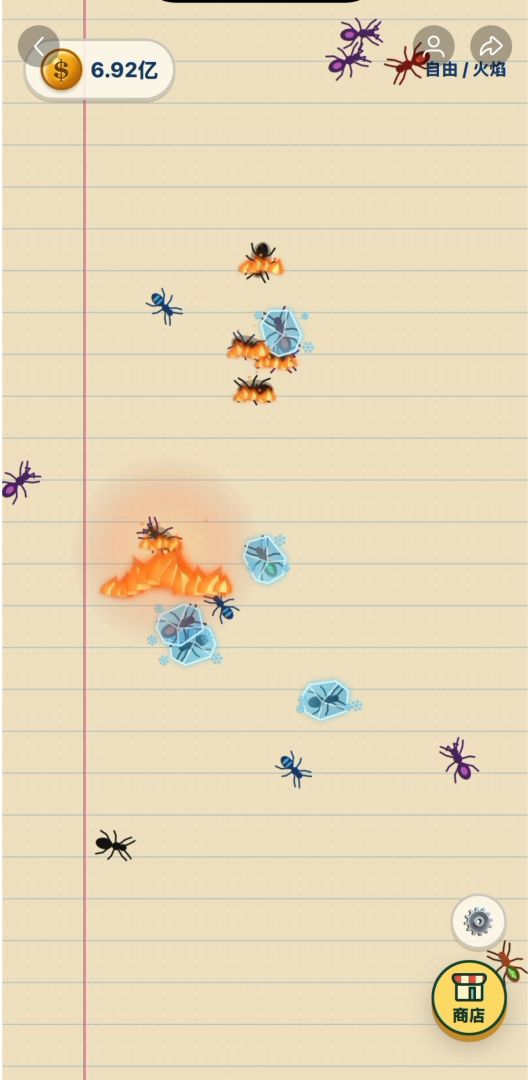530x1080 pixels.
Task: Open the profile icon
Action: (x=434, y=46)
